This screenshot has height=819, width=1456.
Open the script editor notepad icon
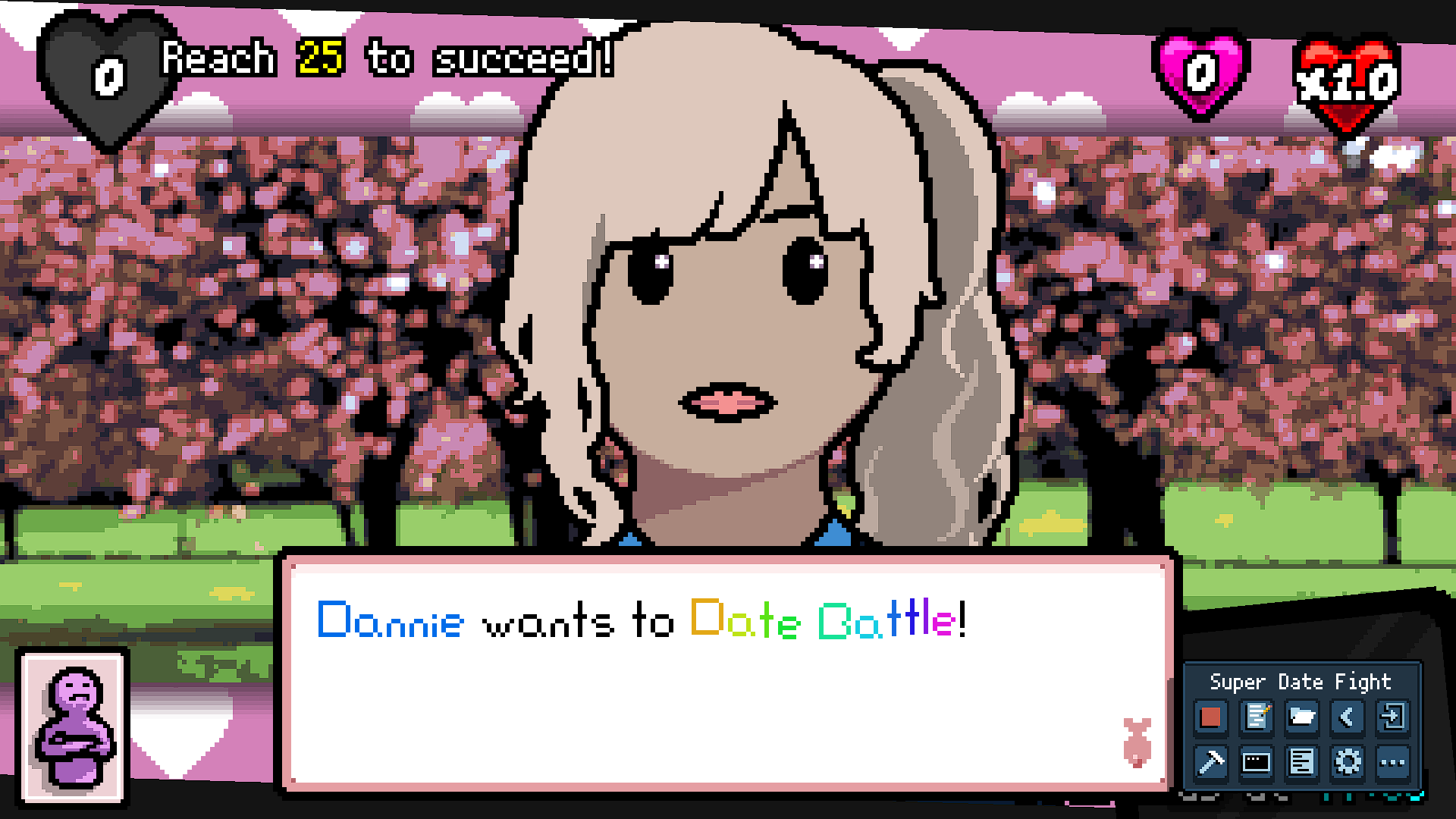(x=1257, y=717)
